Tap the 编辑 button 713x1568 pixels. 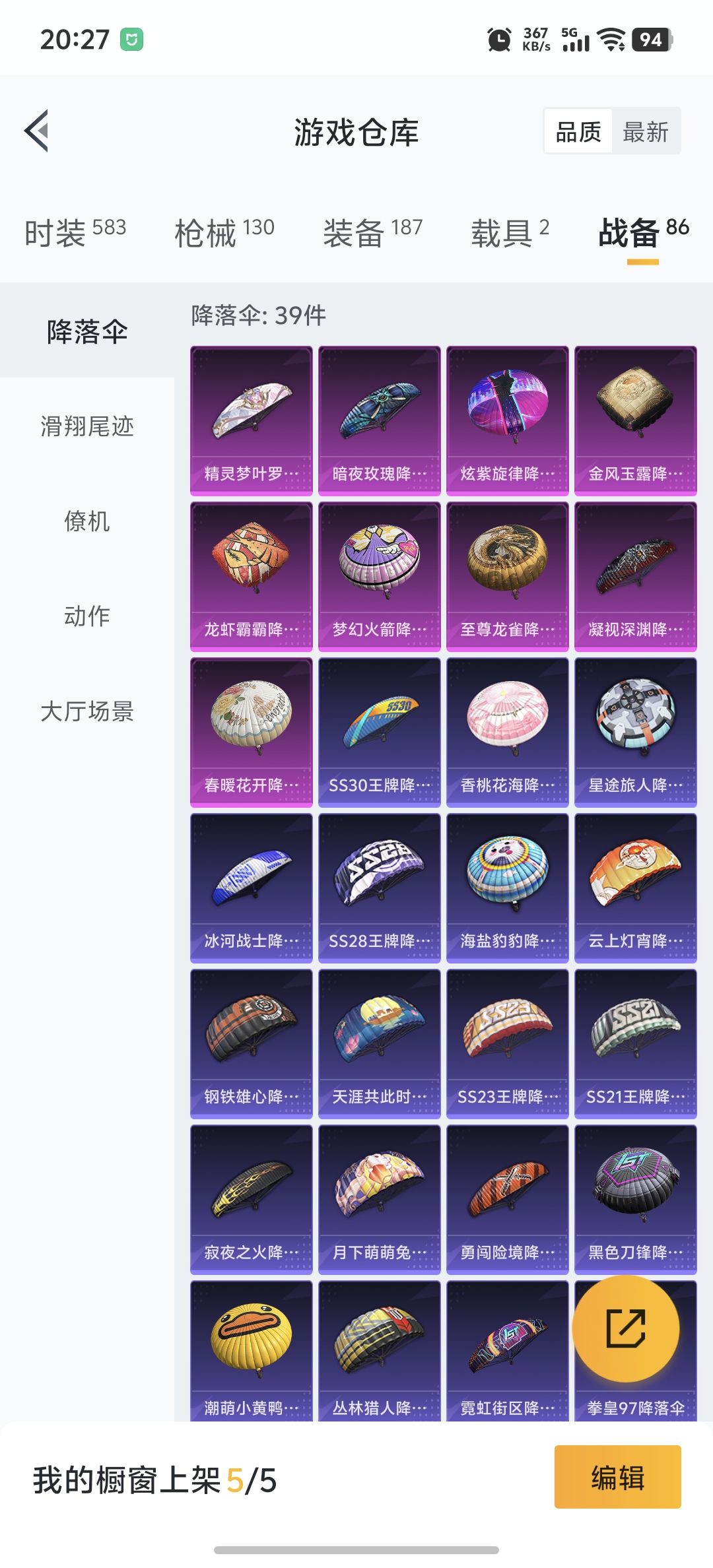(617, 1477)
